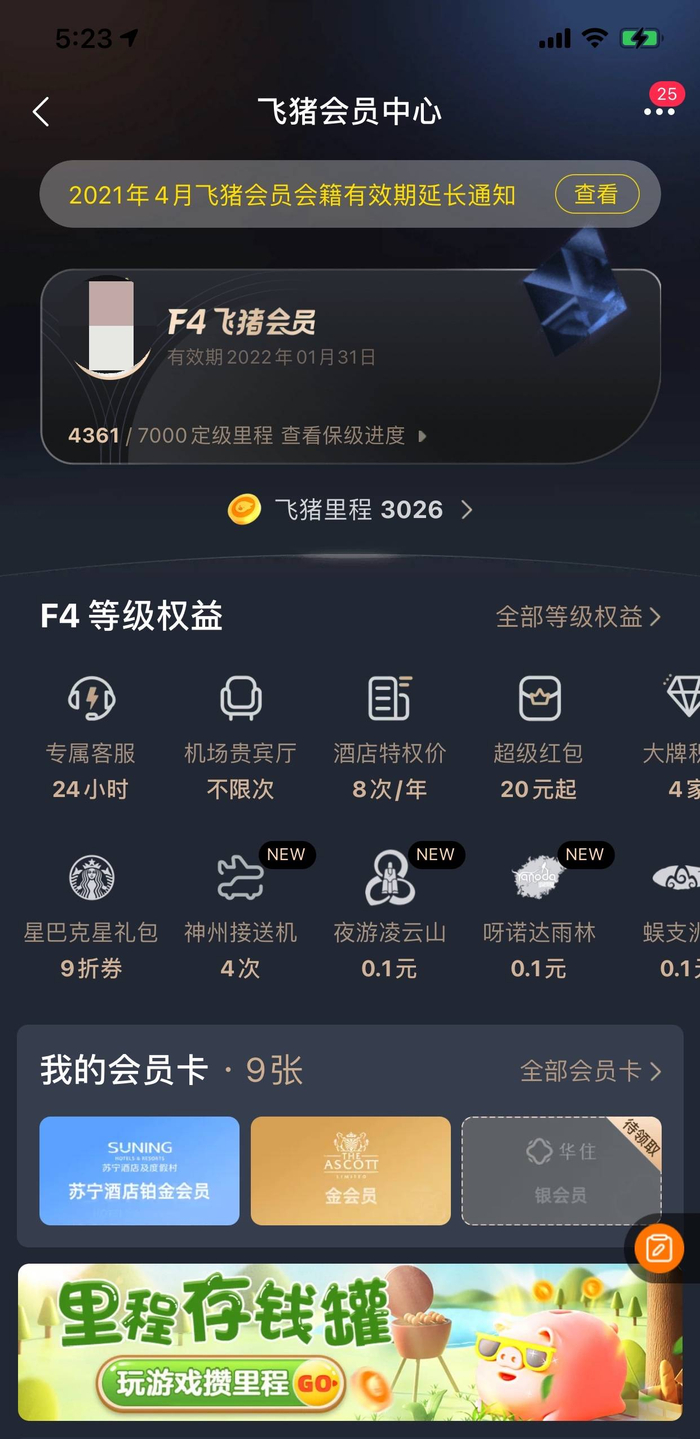Tap the orange floating notepad button
The width and height of the screenshot is (700, 1439).
click(x=659, y=1248)
